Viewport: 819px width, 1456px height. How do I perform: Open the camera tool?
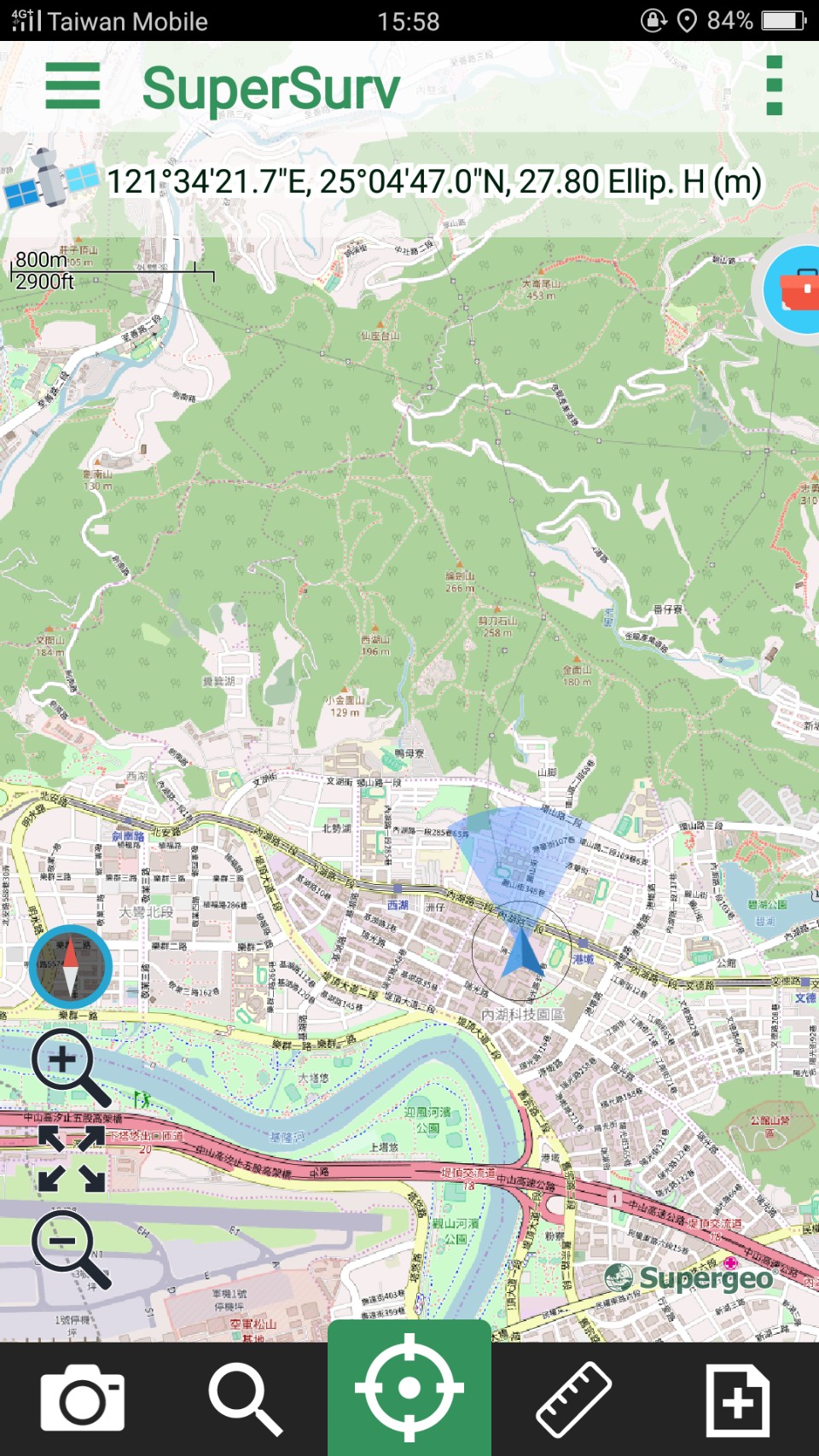point(83,1398)
